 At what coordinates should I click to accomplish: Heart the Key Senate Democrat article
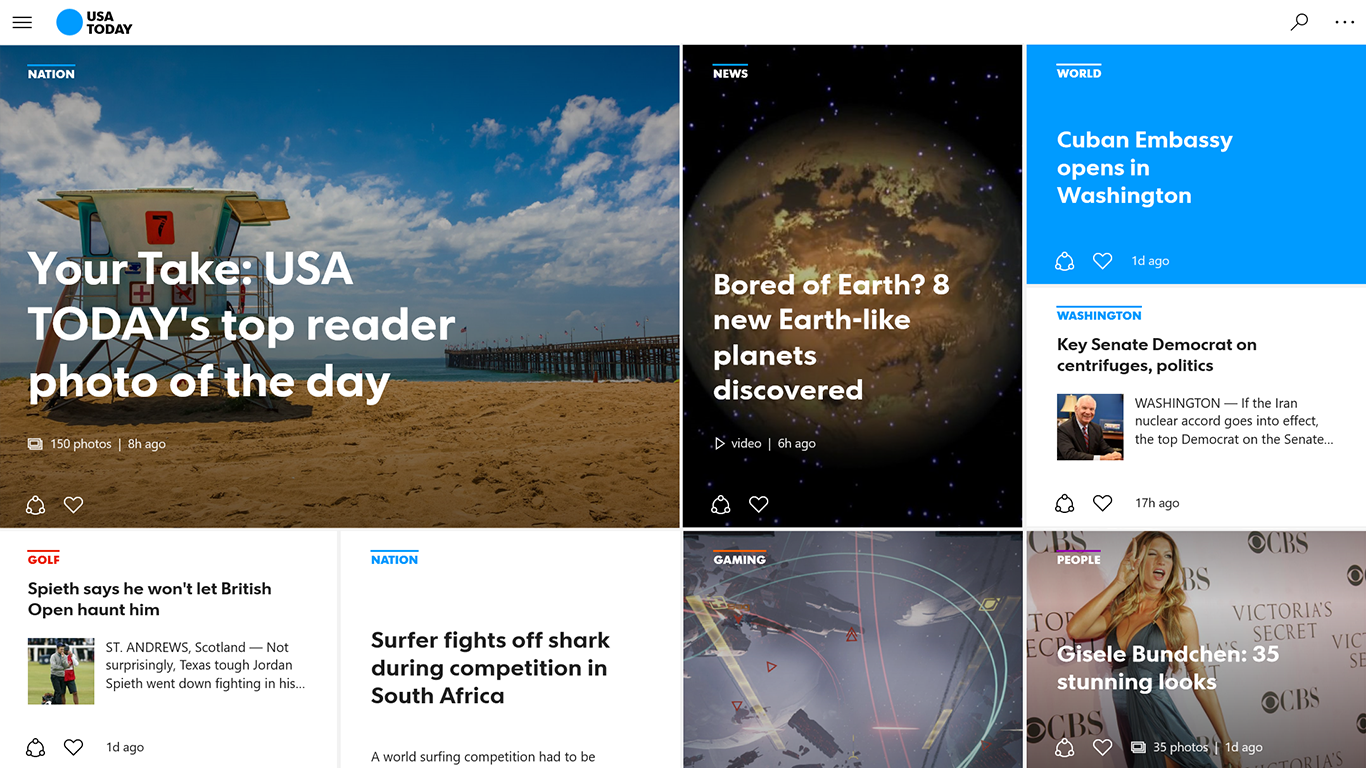1102,503
